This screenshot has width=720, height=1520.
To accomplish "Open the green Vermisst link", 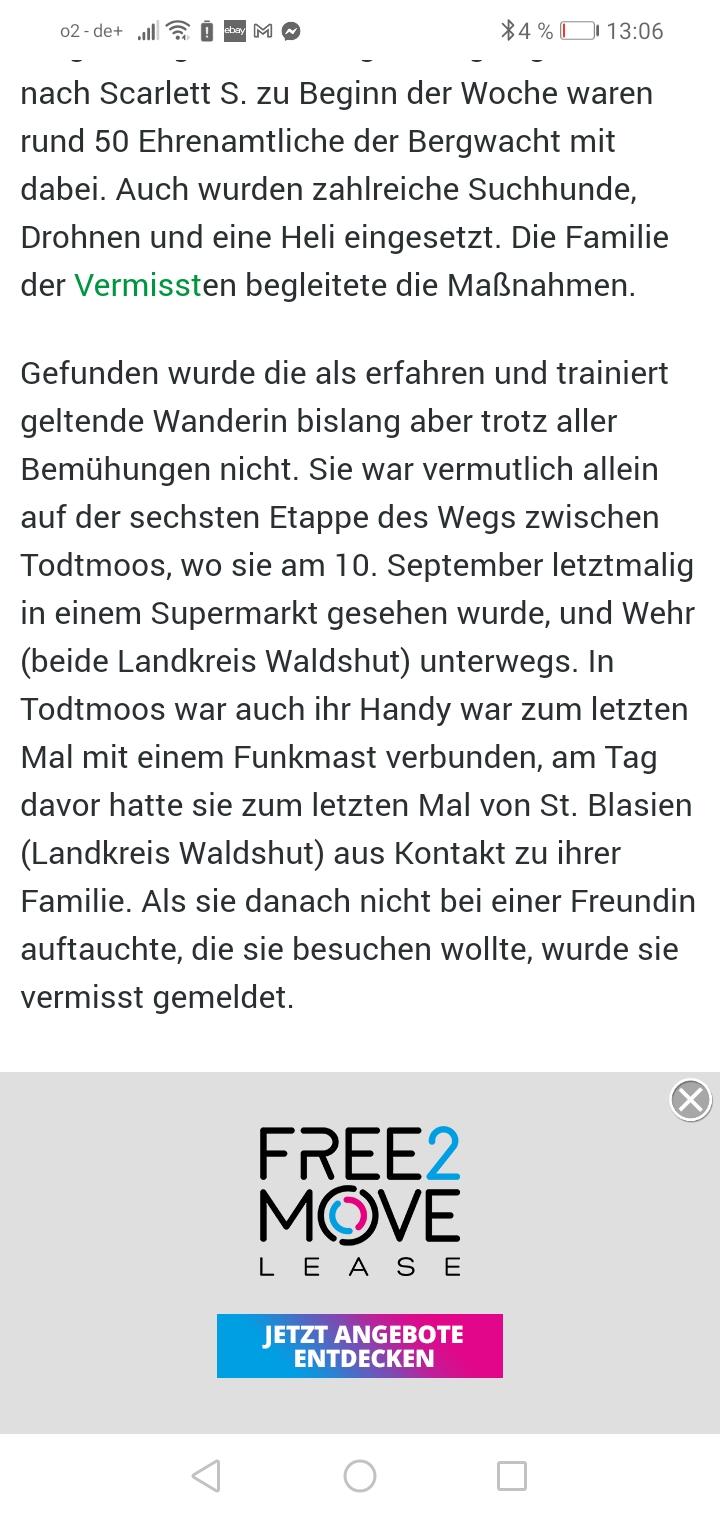I will tap(138, 285).
